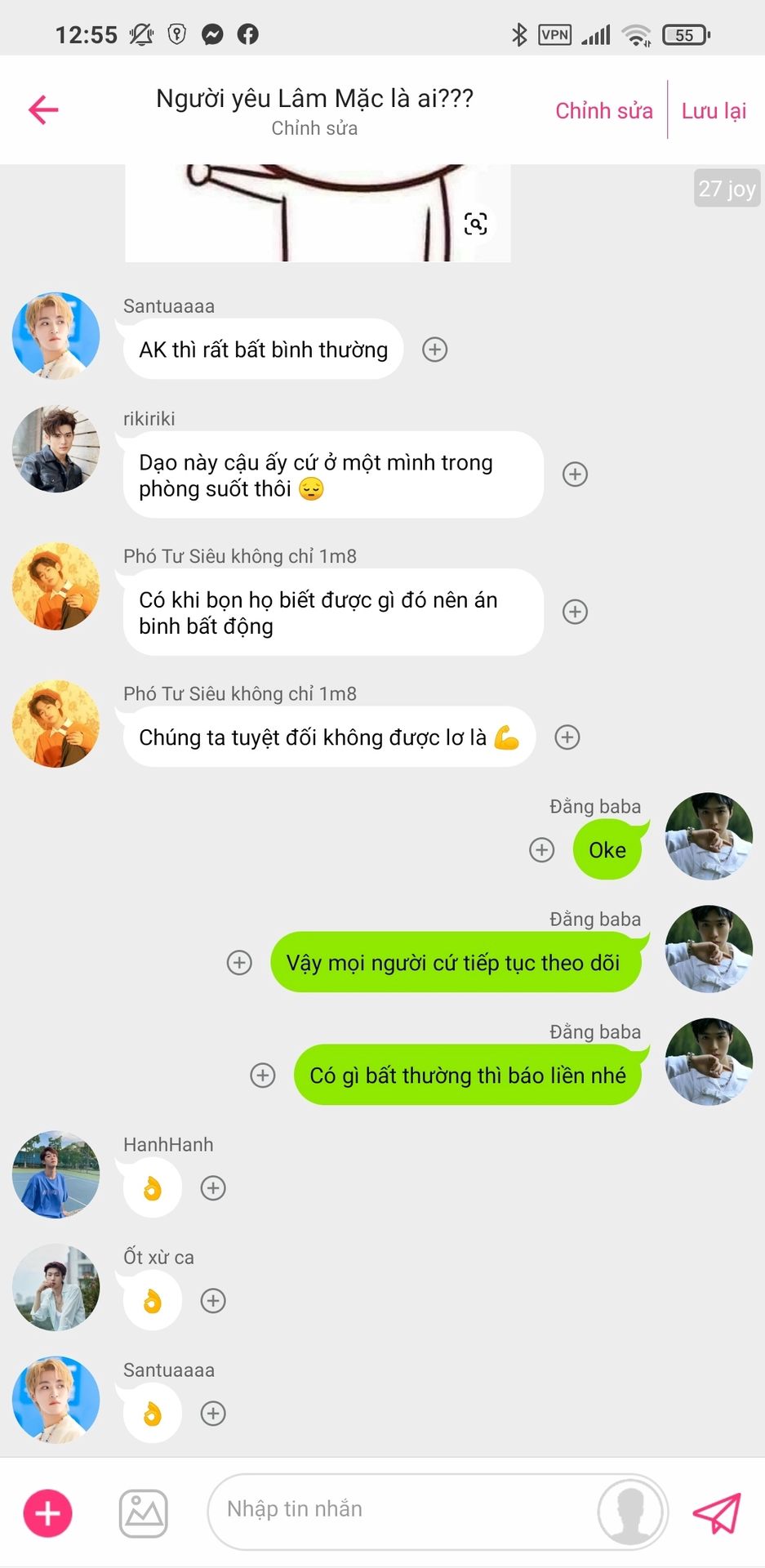Focus the "Nhập tin nhắn" message field
Image resolution: width=765 pixels, height=1568 pixels.
400,1511
